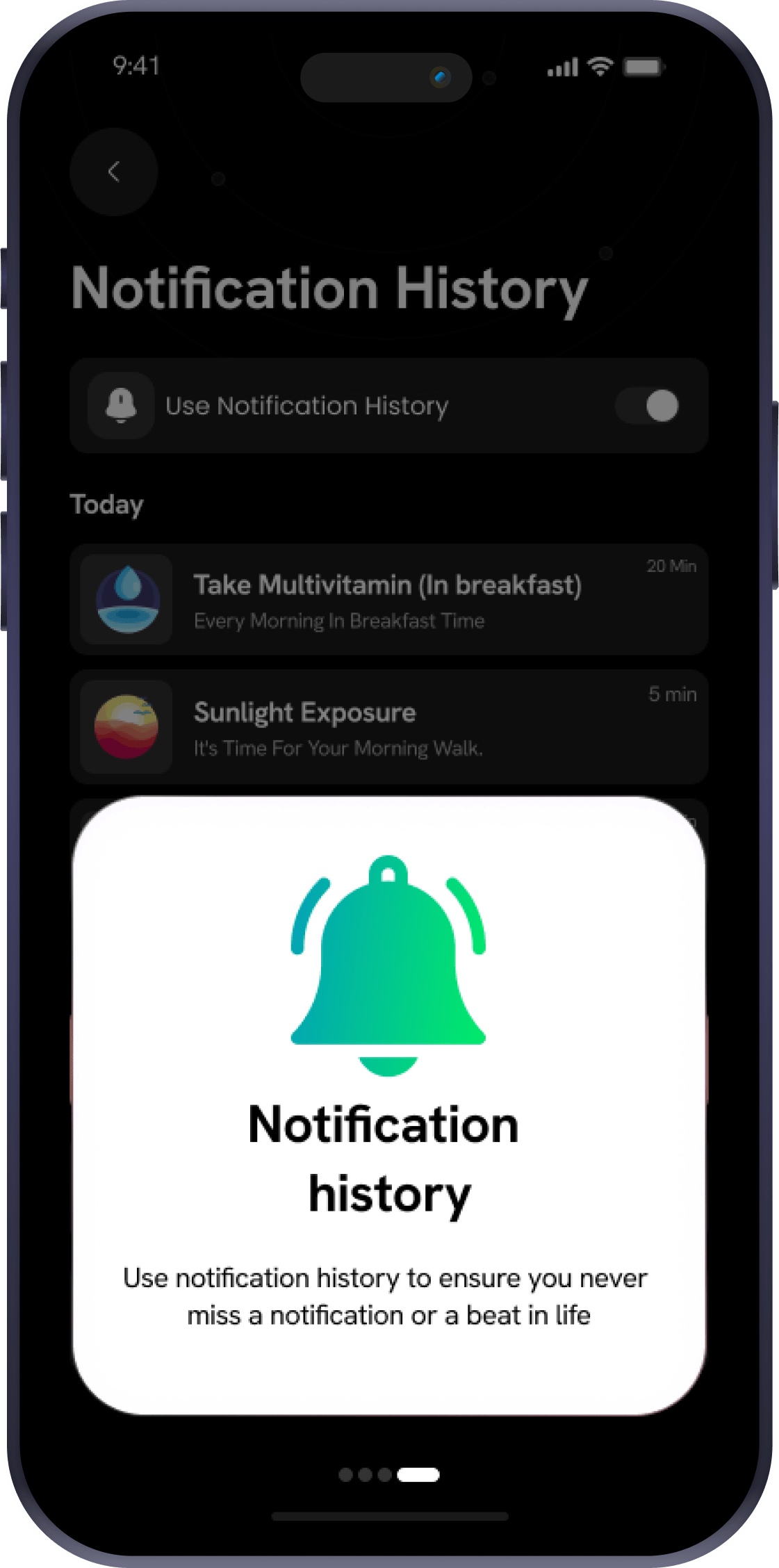The width and height of the screenshot is (779, 1568).
Task: Open the Sunlight Exposure notification
Action: click(388, 727)
